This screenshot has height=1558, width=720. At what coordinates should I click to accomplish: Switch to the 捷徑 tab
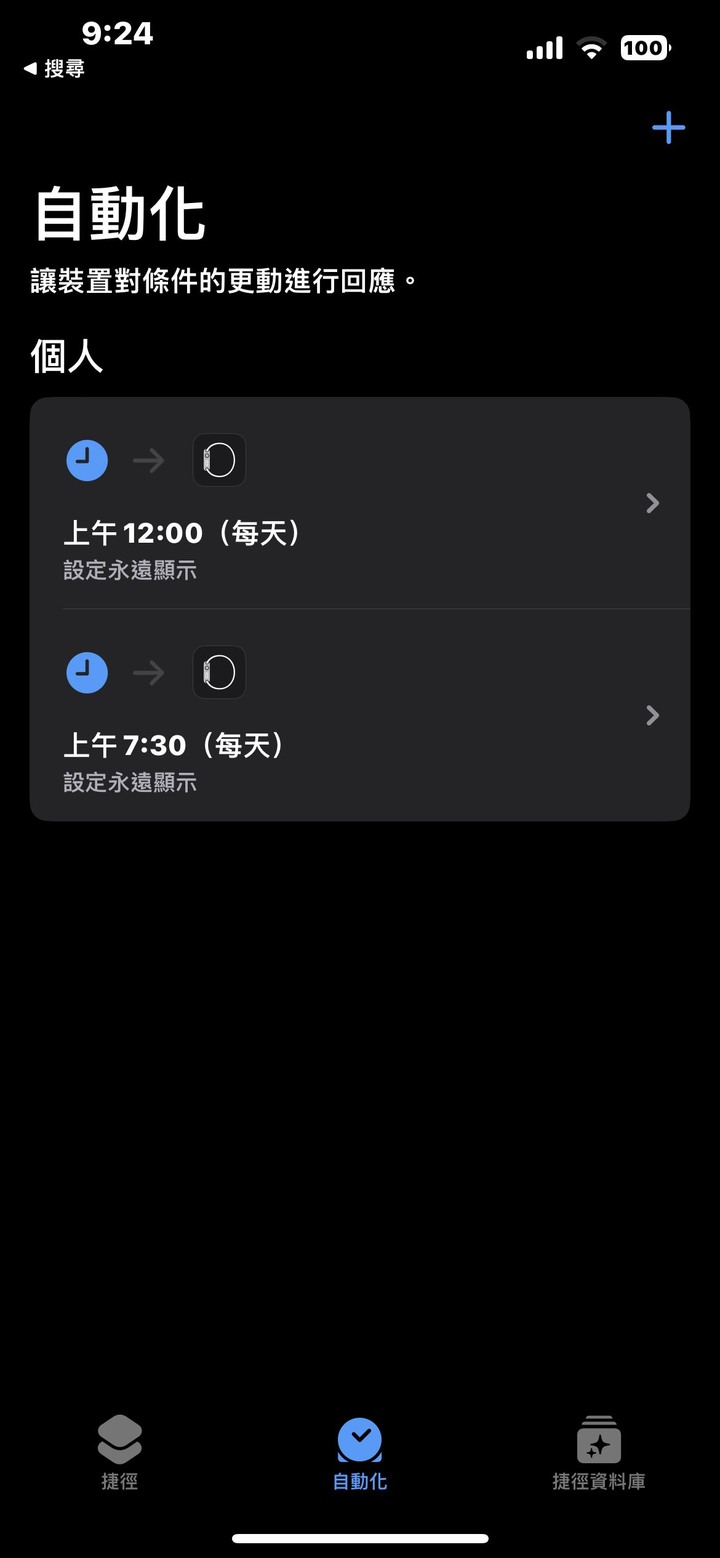tap(120, 1454)
